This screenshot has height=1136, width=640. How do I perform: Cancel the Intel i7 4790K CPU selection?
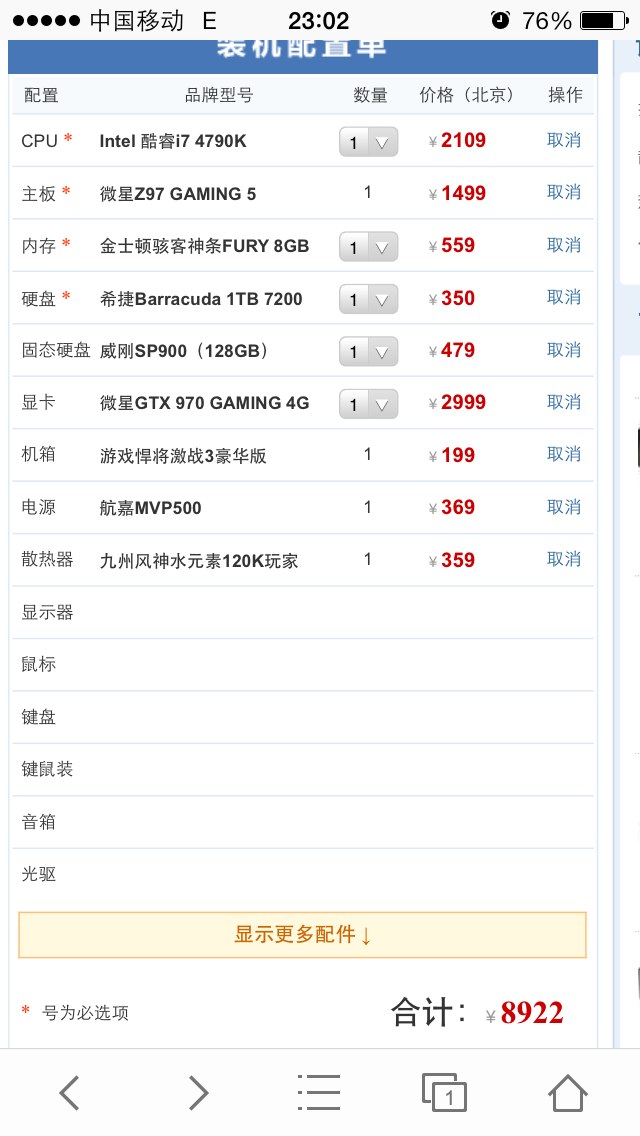(564, 141)
